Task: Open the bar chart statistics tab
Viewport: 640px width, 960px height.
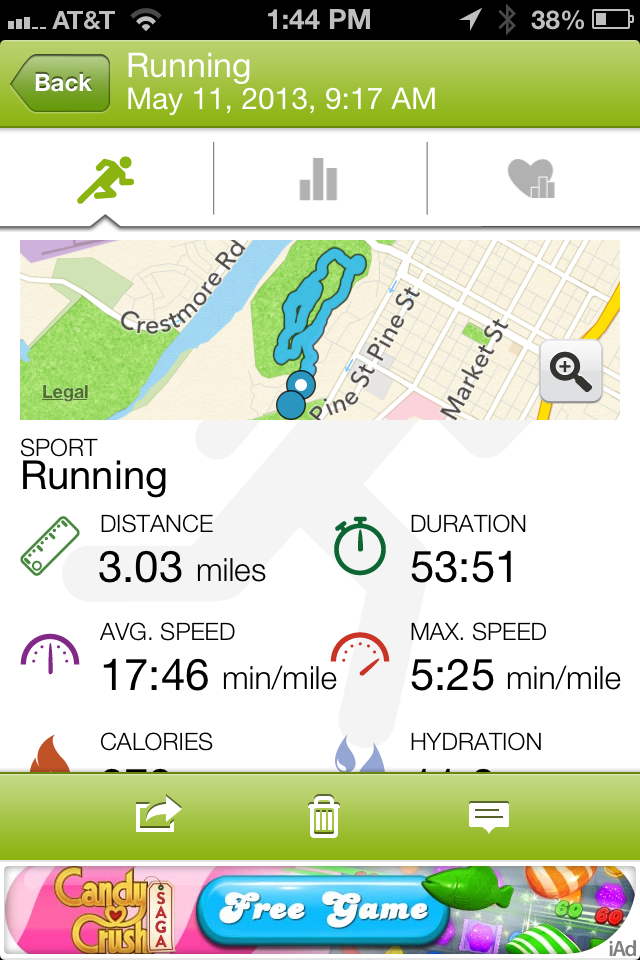Action: click(x=319, y=180)
